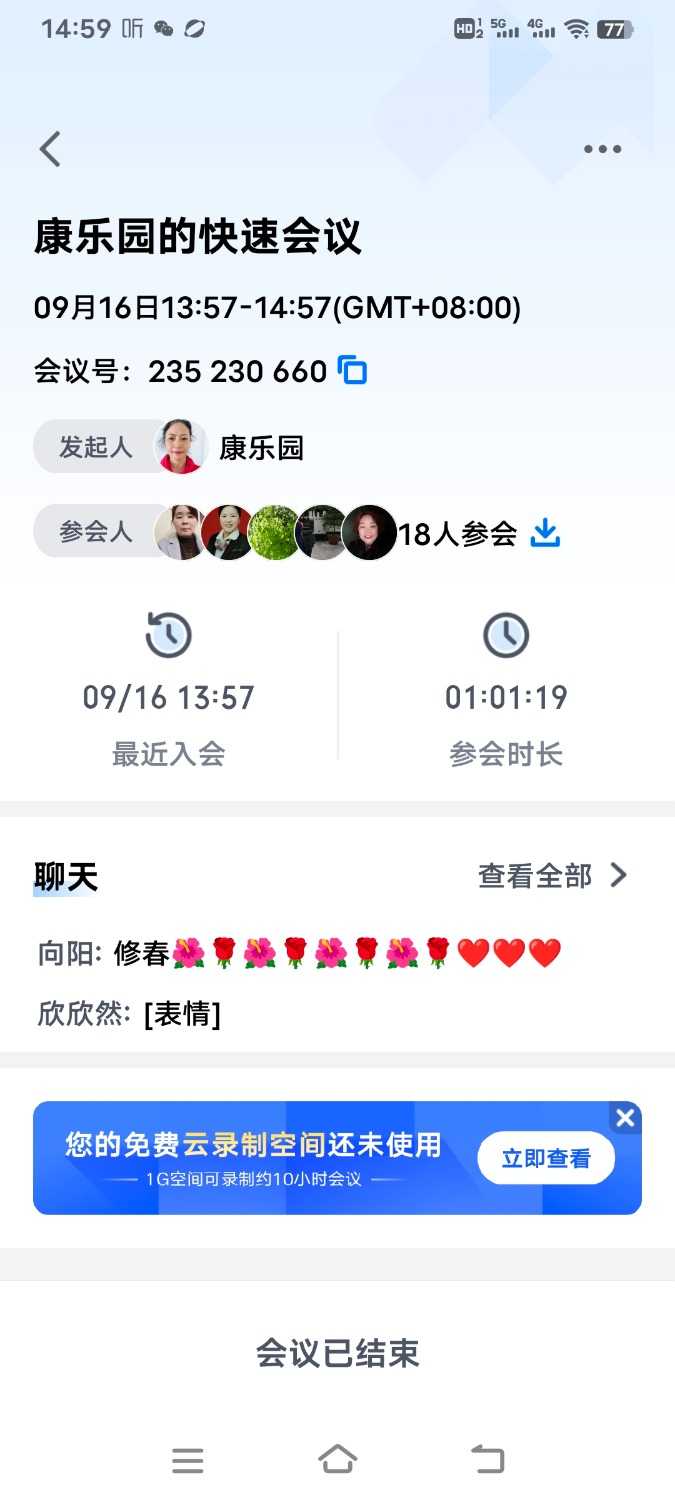Tap 立即查看 on the cloud recording banner
The image size is (675, 1500).
click(545, 1158)
